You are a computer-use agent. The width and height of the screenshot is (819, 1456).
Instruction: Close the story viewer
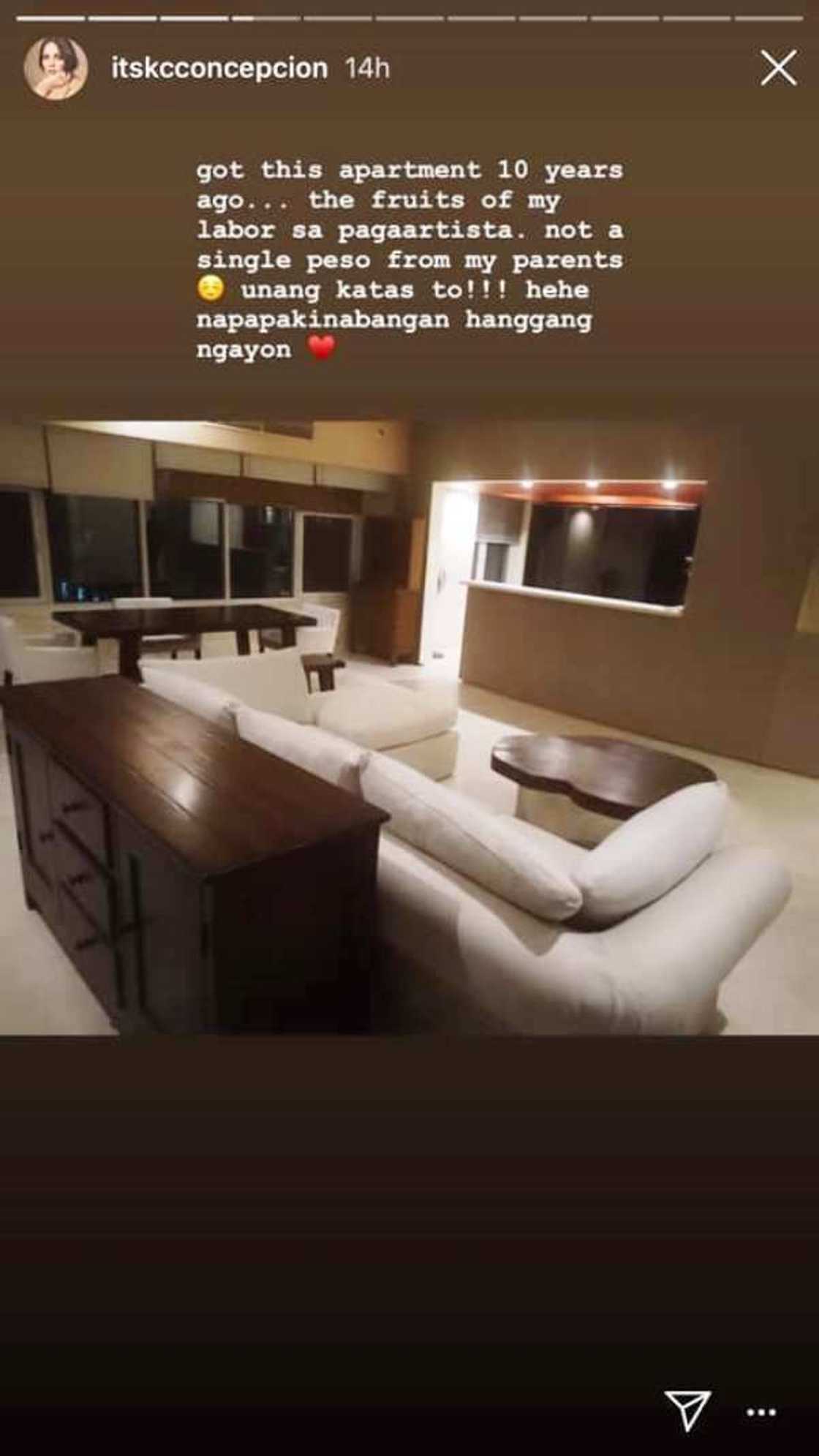(778, 69)
